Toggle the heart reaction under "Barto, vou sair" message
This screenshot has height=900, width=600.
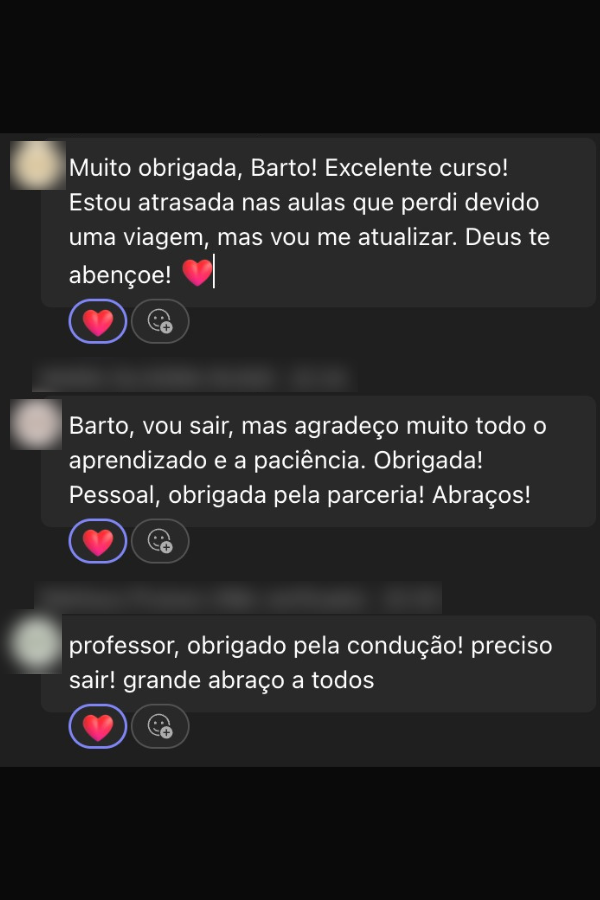(x=98, y=541)
